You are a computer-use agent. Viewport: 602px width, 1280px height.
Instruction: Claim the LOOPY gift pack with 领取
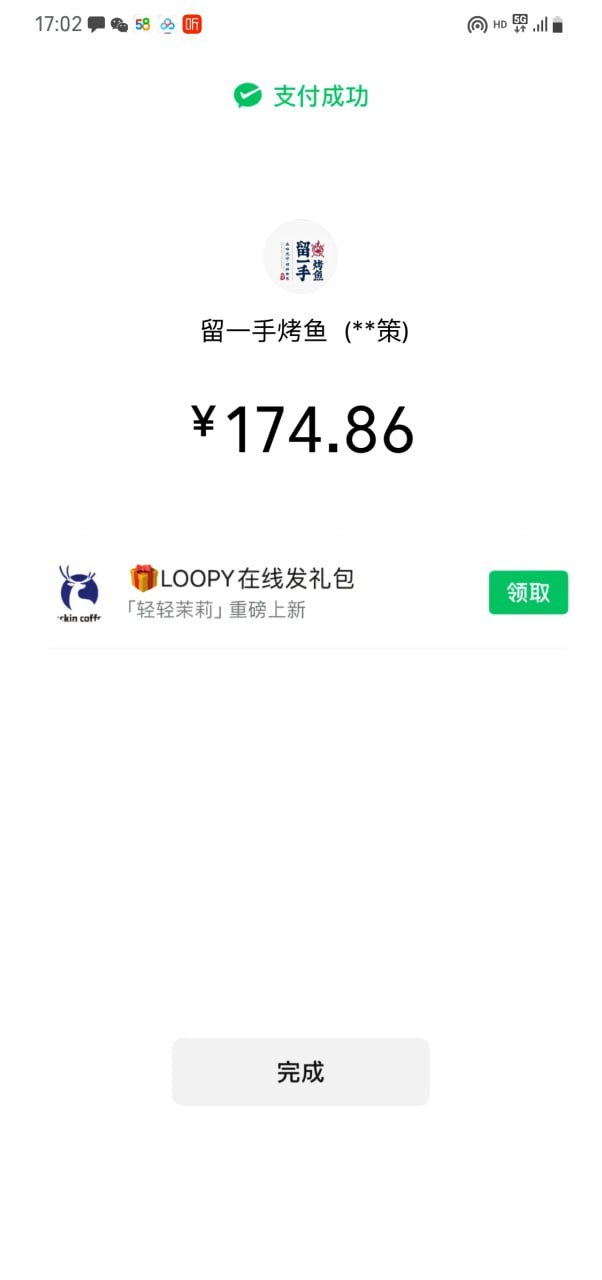528,592
